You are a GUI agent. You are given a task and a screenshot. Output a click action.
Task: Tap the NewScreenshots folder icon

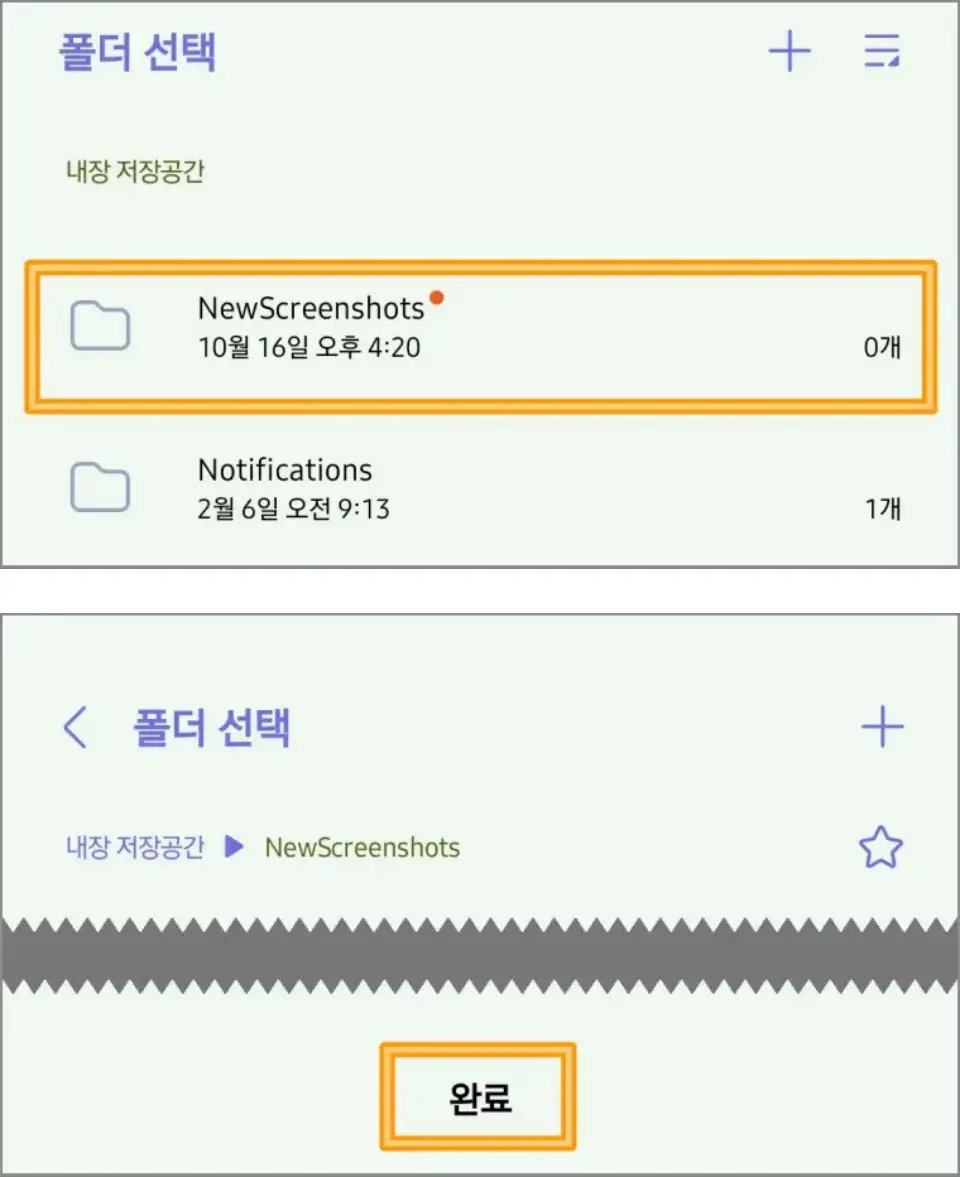click(99, 327)
